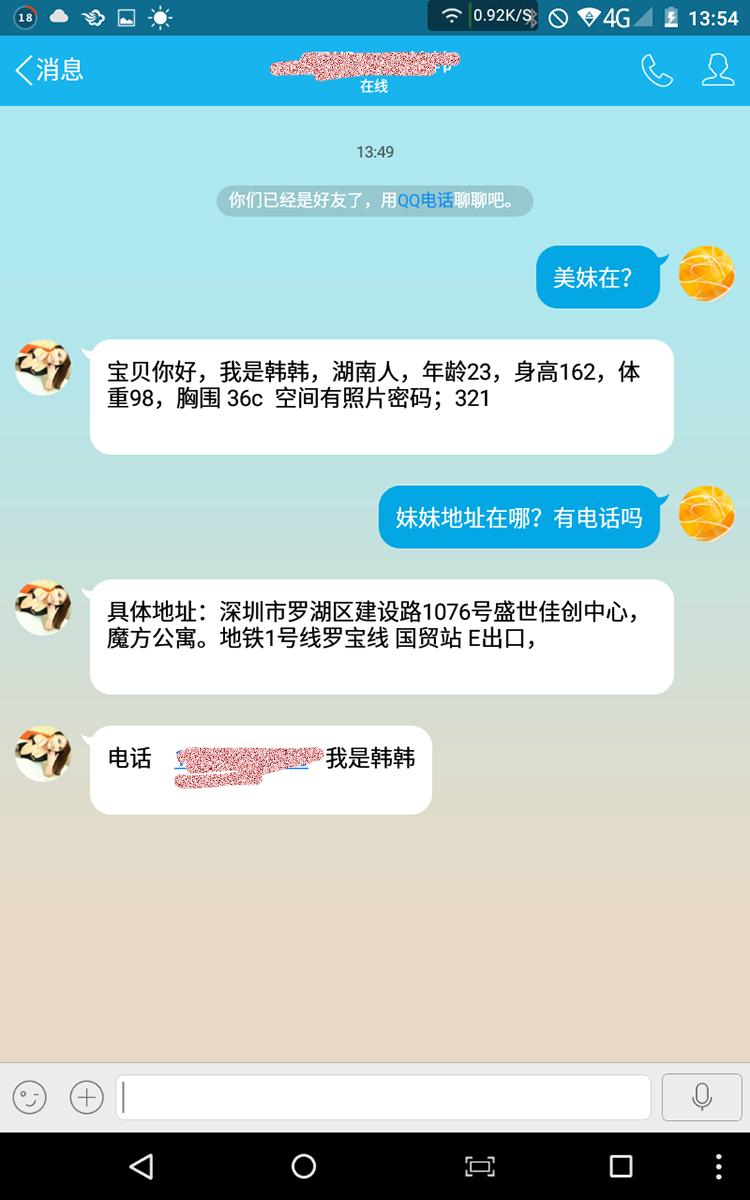Tap the QQ电话 link
Screen dimensions: 750x1200
click(425, 200)
